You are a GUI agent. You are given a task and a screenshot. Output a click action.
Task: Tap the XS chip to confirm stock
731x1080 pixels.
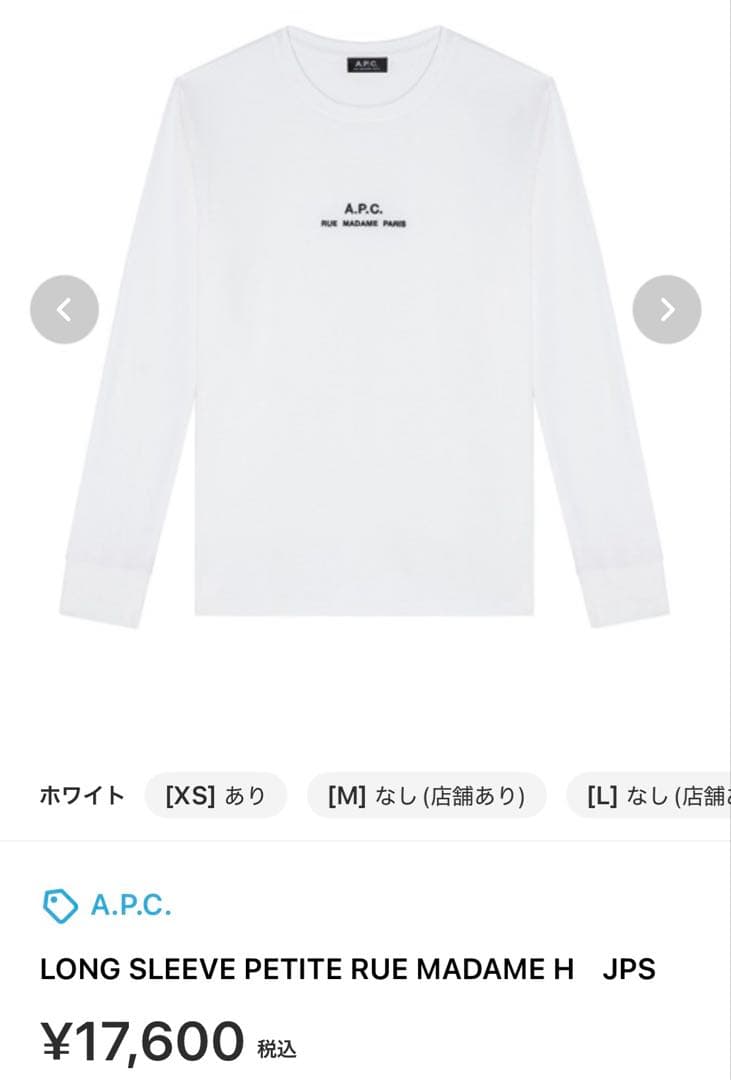click(214, 796)
